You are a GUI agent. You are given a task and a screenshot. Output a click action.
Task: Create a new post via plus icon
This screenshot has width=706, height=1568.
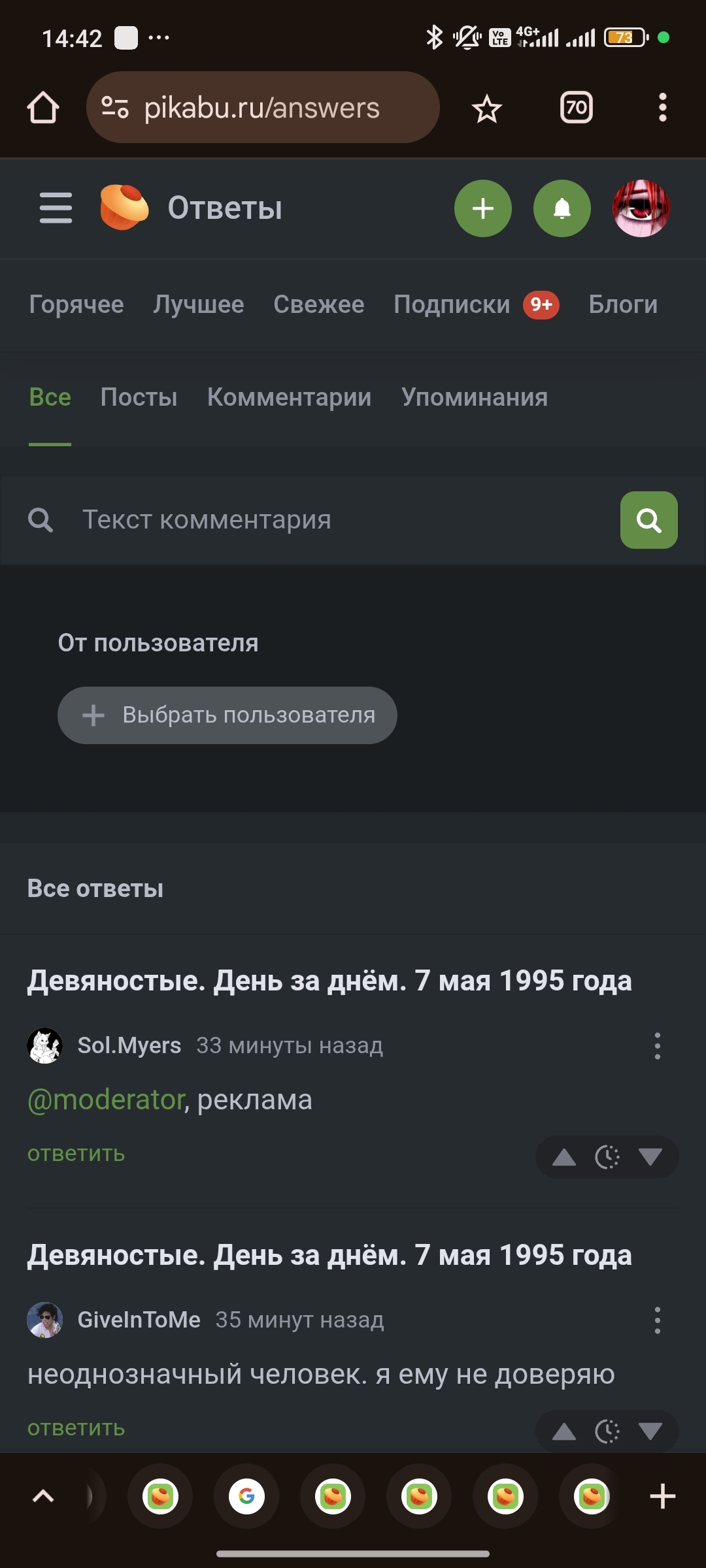click(482, 208)
